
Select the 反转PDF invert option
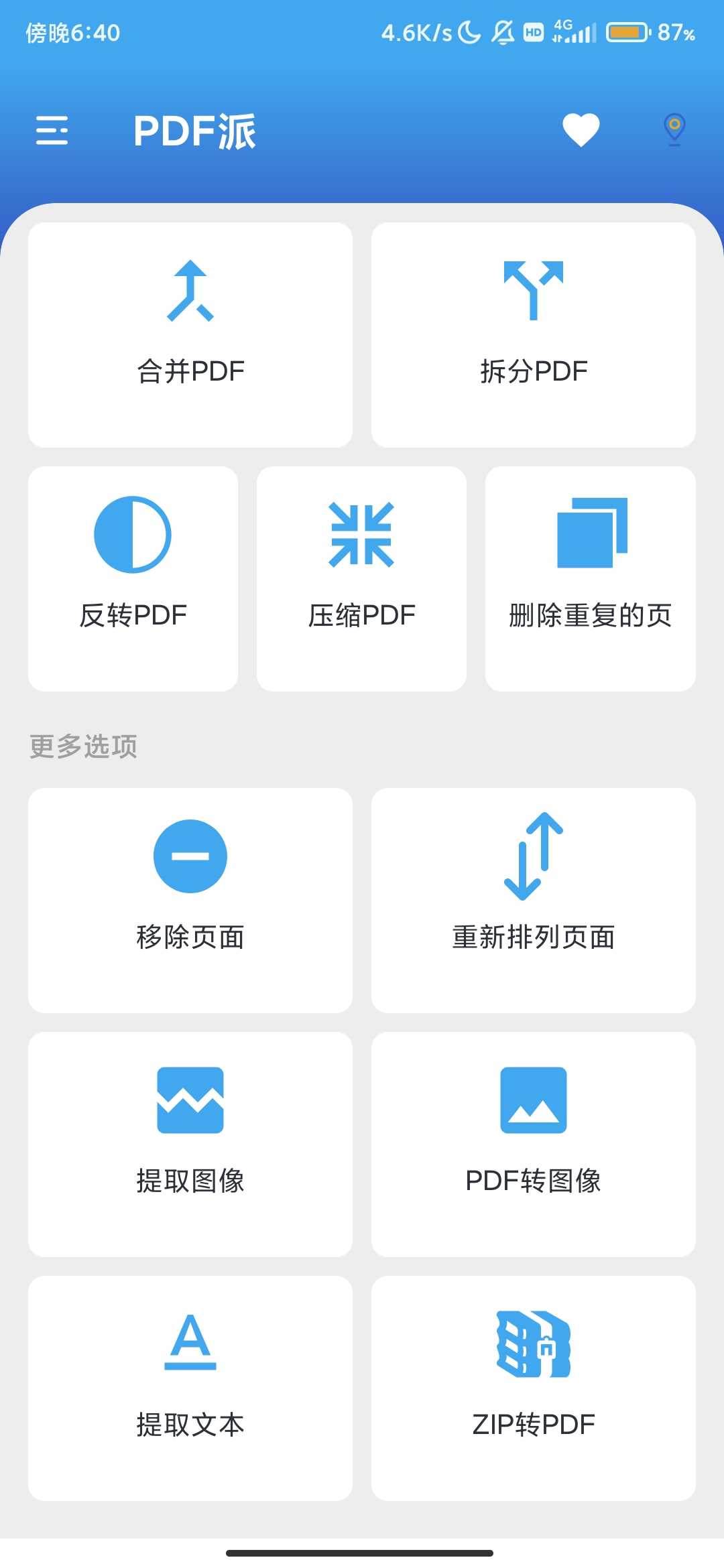tap(133, 579)
